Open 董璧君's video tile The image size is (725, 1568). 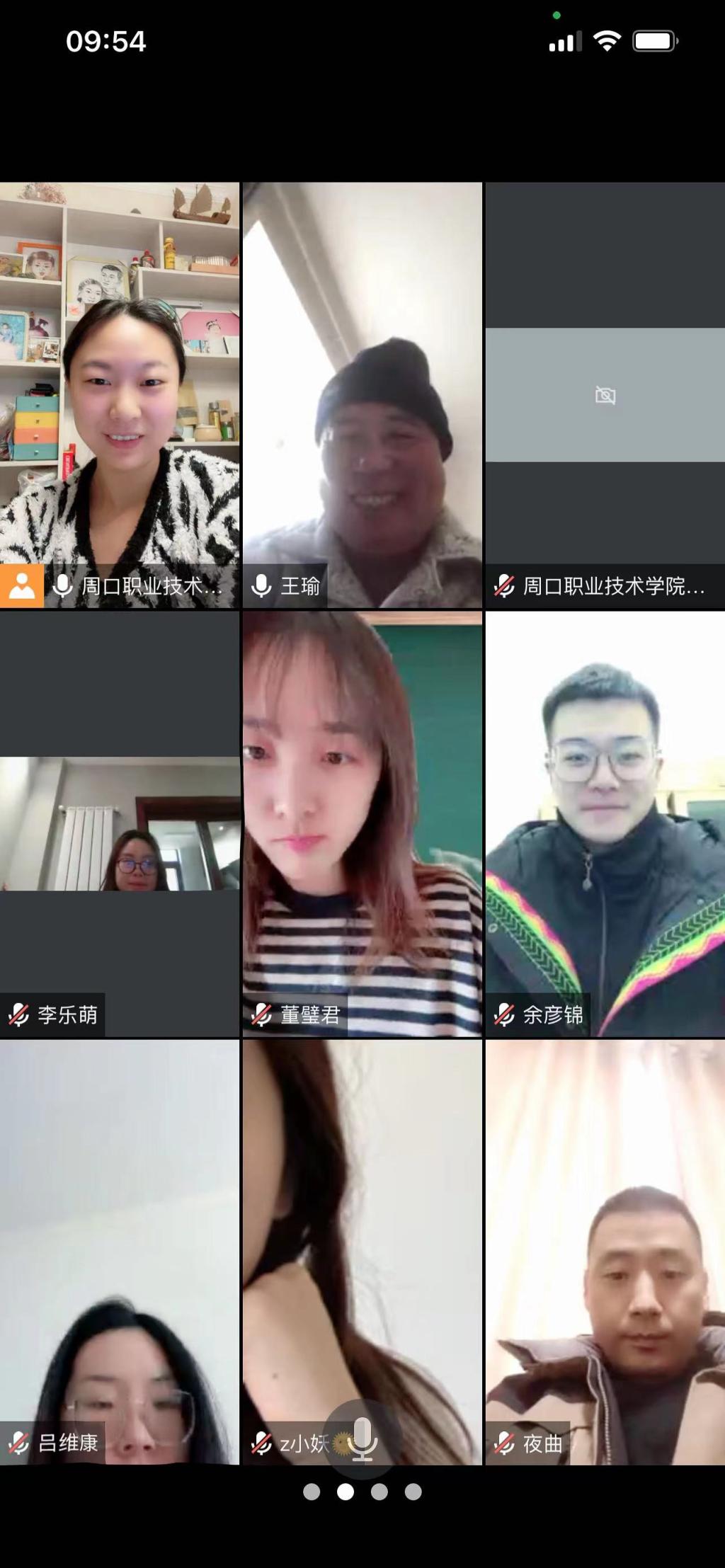[x=362, y=823]
